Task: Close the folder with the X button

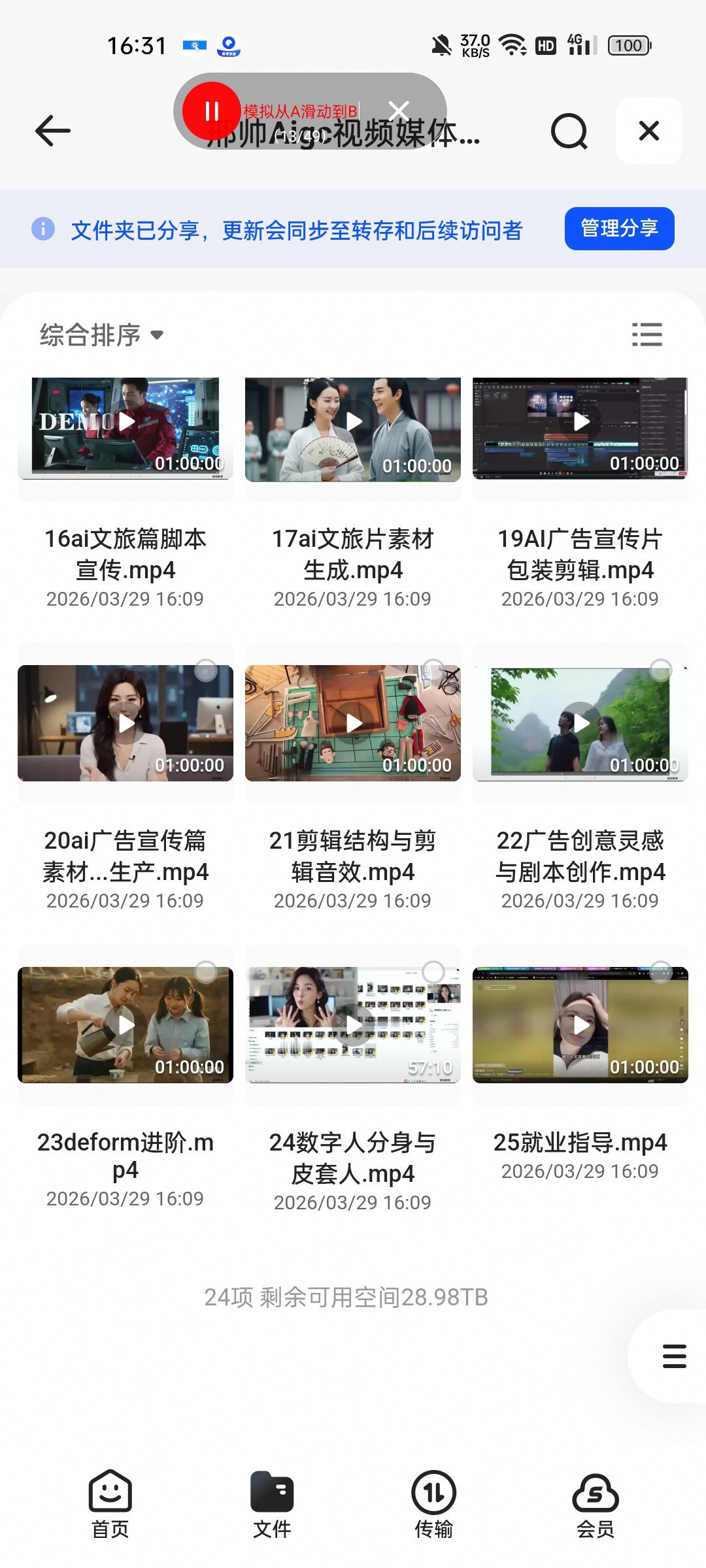Action: (648, 131)
